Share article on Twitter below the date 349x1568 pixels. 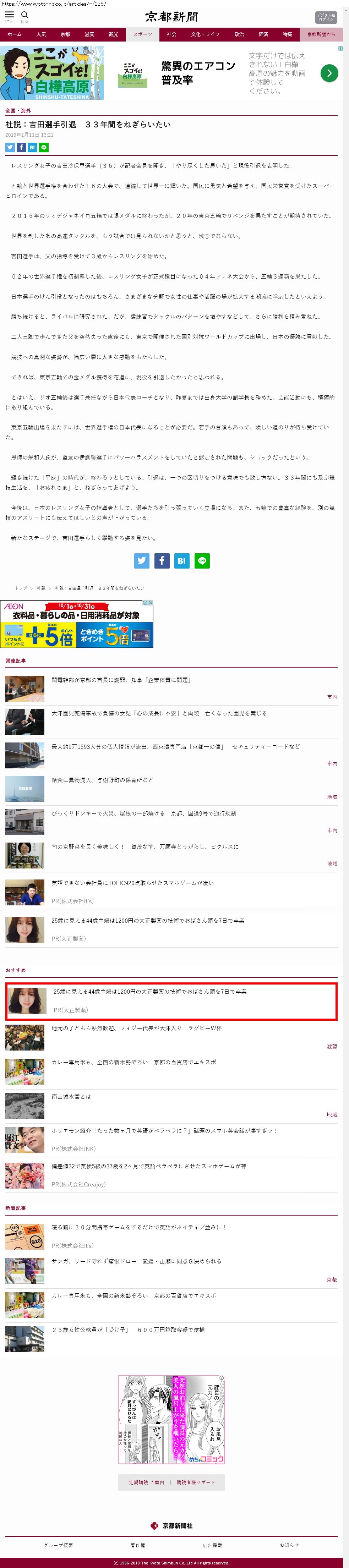[x=10, y=147]
